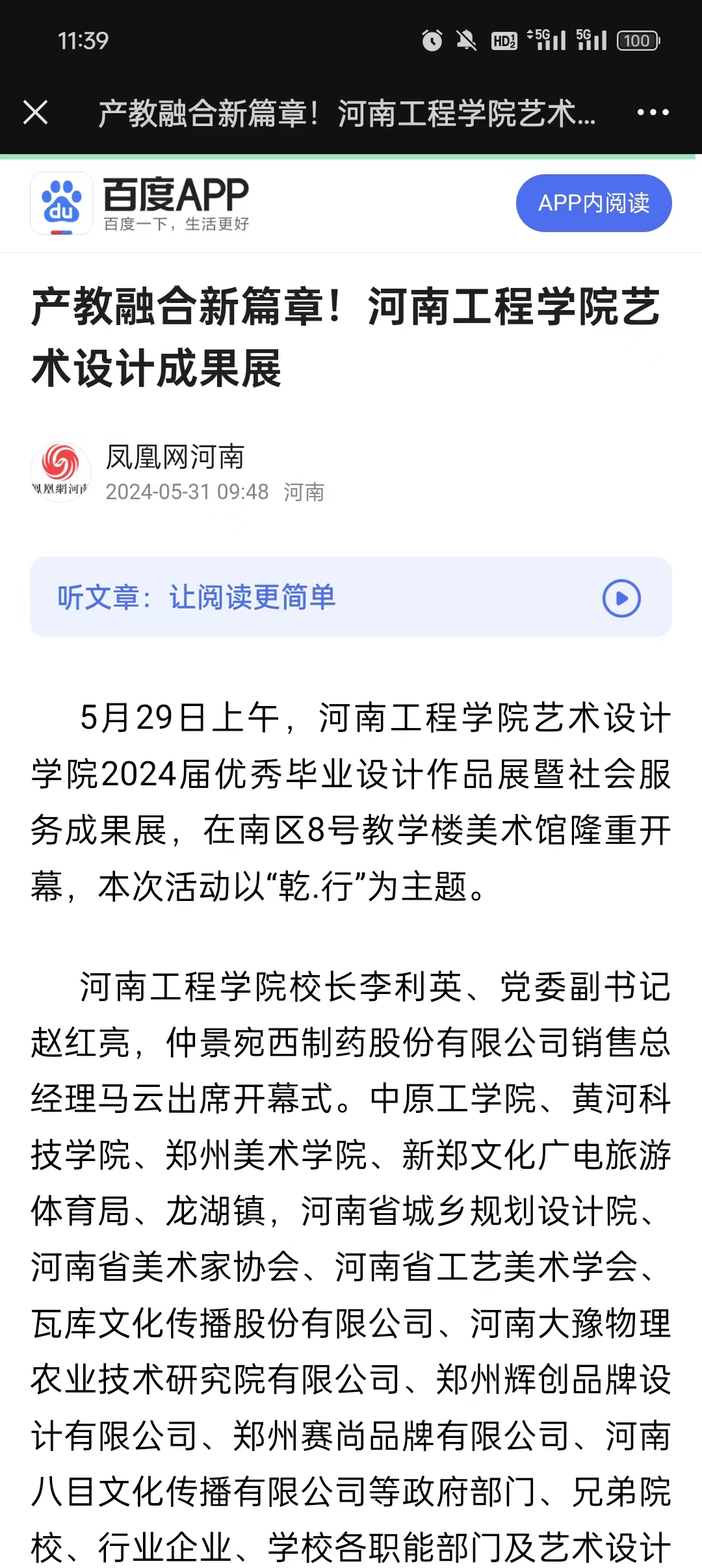Viewport: 702px width, 1568px height.
Task: Play the 听文章 audio reading
Action: (x=621, y=597)
